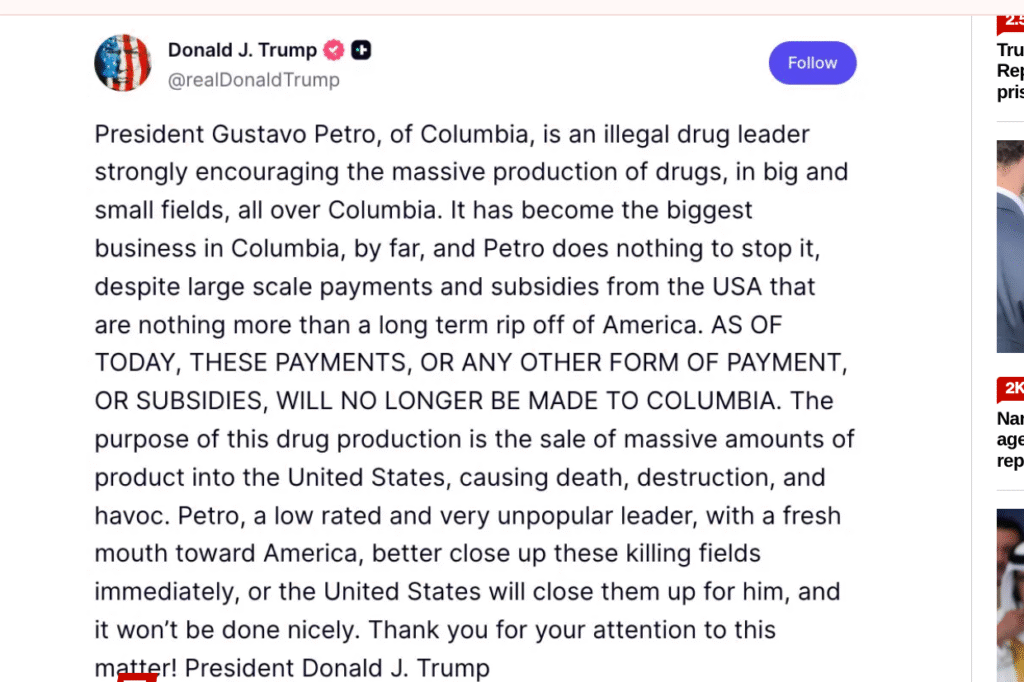This screenshot has width=1024, height=682.
Task: Follow the Donald J. Trump account
Action: [812, 63]
